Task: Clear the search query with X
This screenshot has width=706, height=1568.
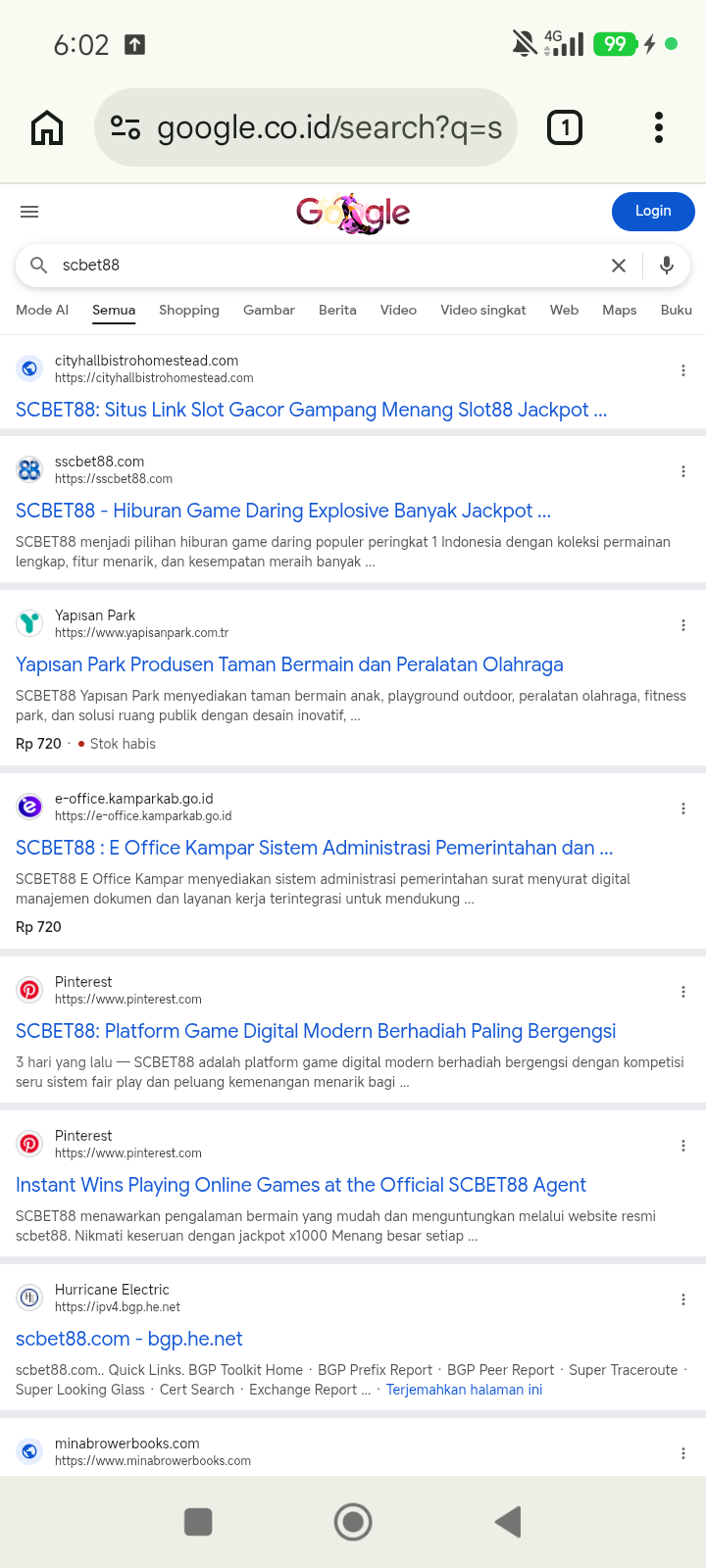Action: coord(619,266)
